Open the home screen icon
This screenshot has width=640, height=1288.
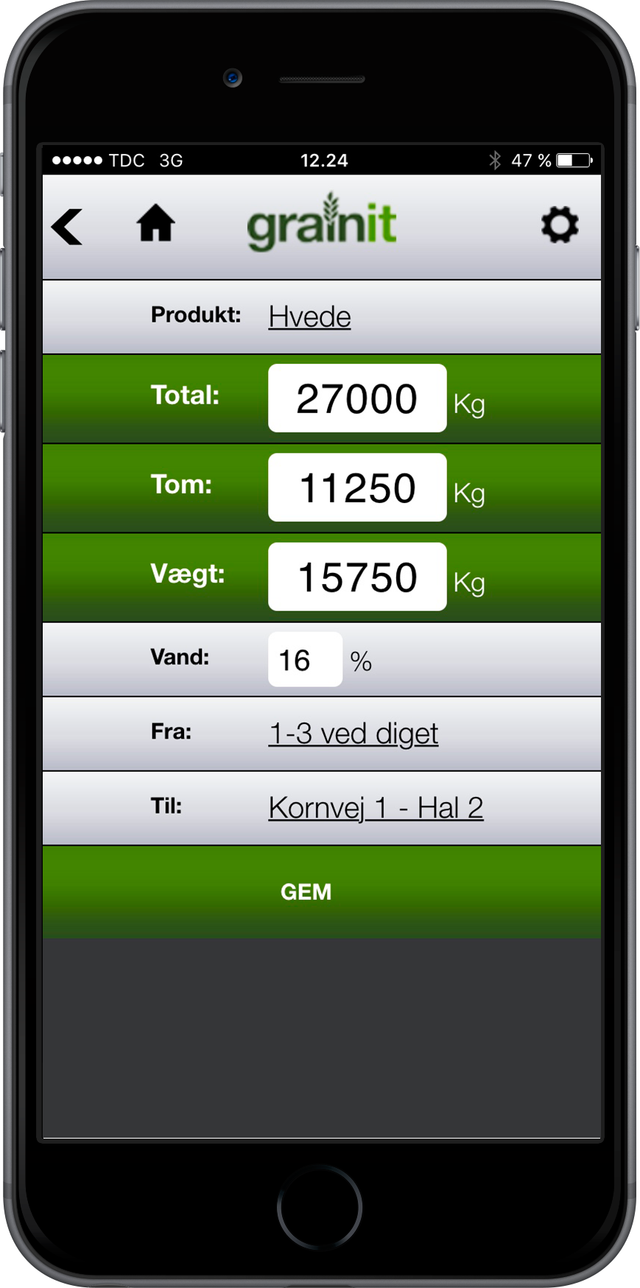tap(156, 225)
